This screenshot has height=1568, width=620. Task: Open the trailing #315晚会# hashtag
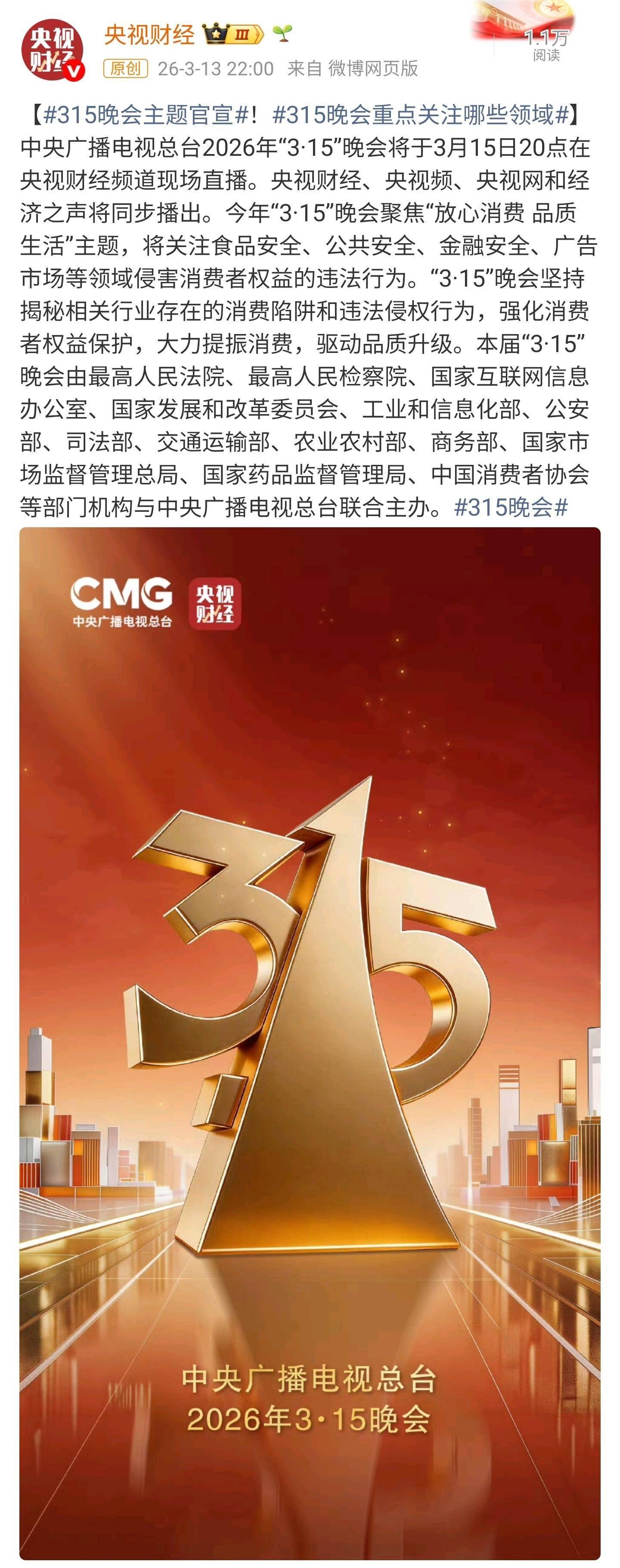(x=511, y=507)
